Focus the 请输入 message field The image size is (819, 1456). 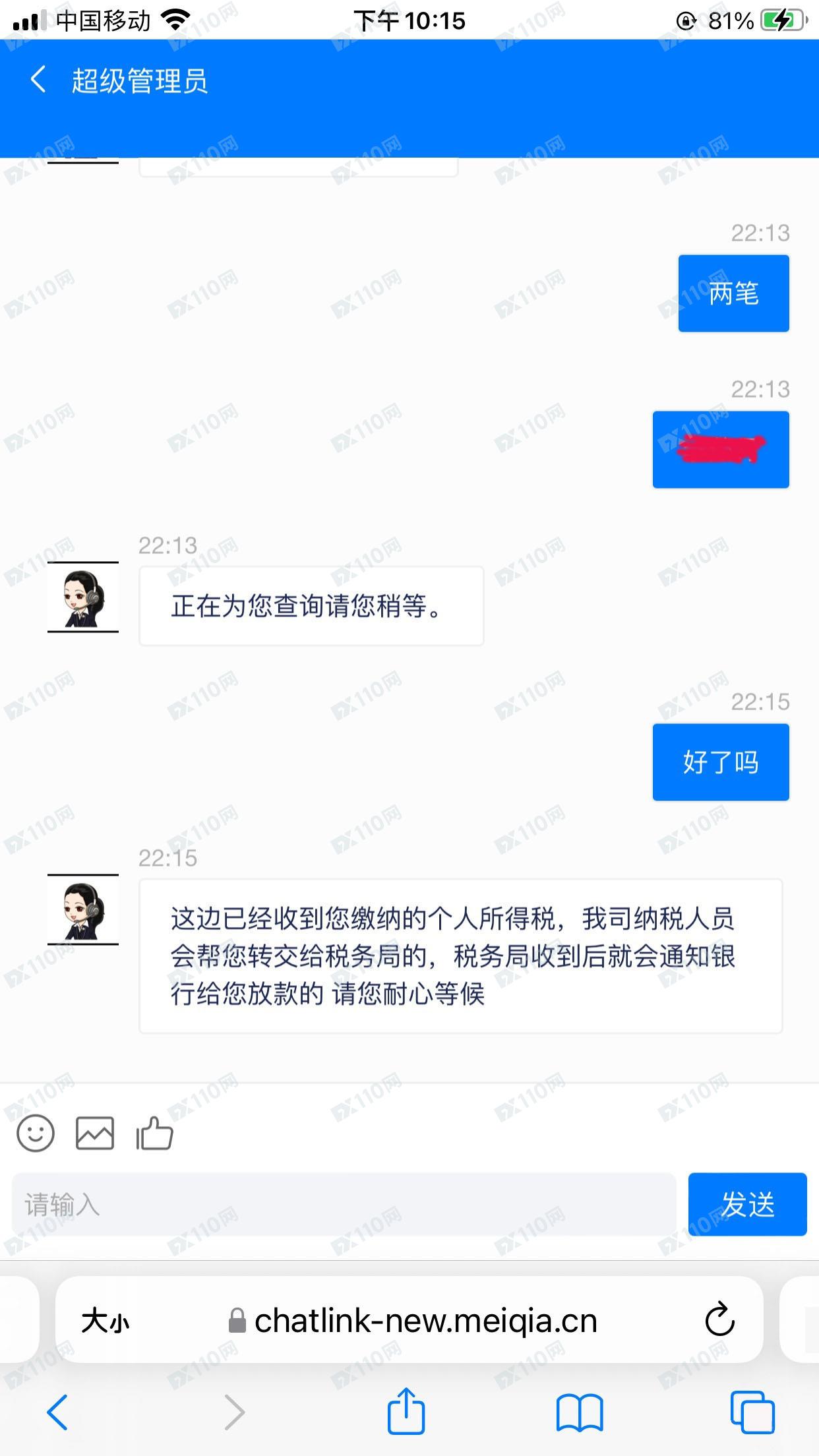pyautogui.click(x=343, y=1204)
